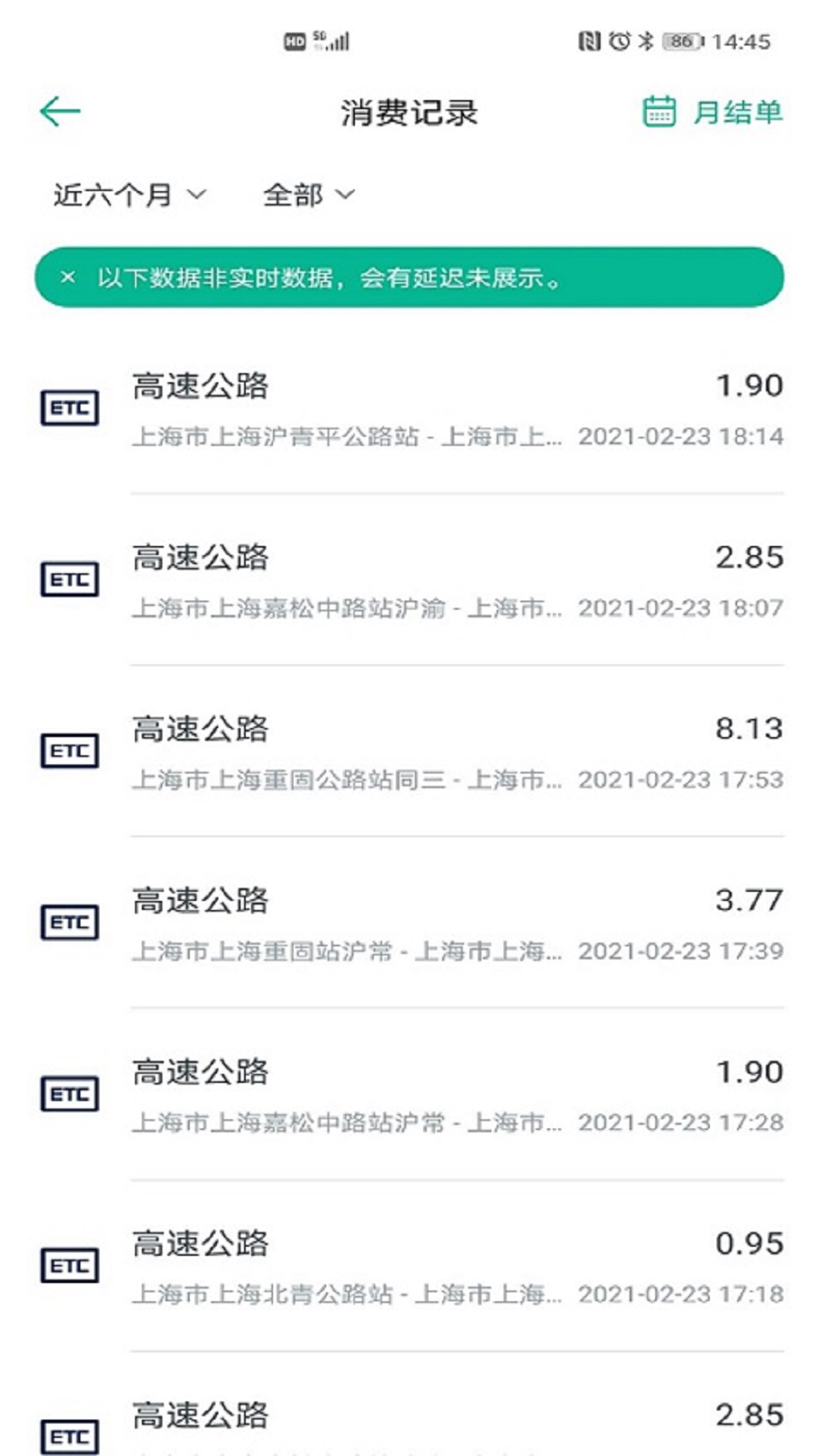Tap the ETC icon for the 3.77 charge

coord(71,922)
